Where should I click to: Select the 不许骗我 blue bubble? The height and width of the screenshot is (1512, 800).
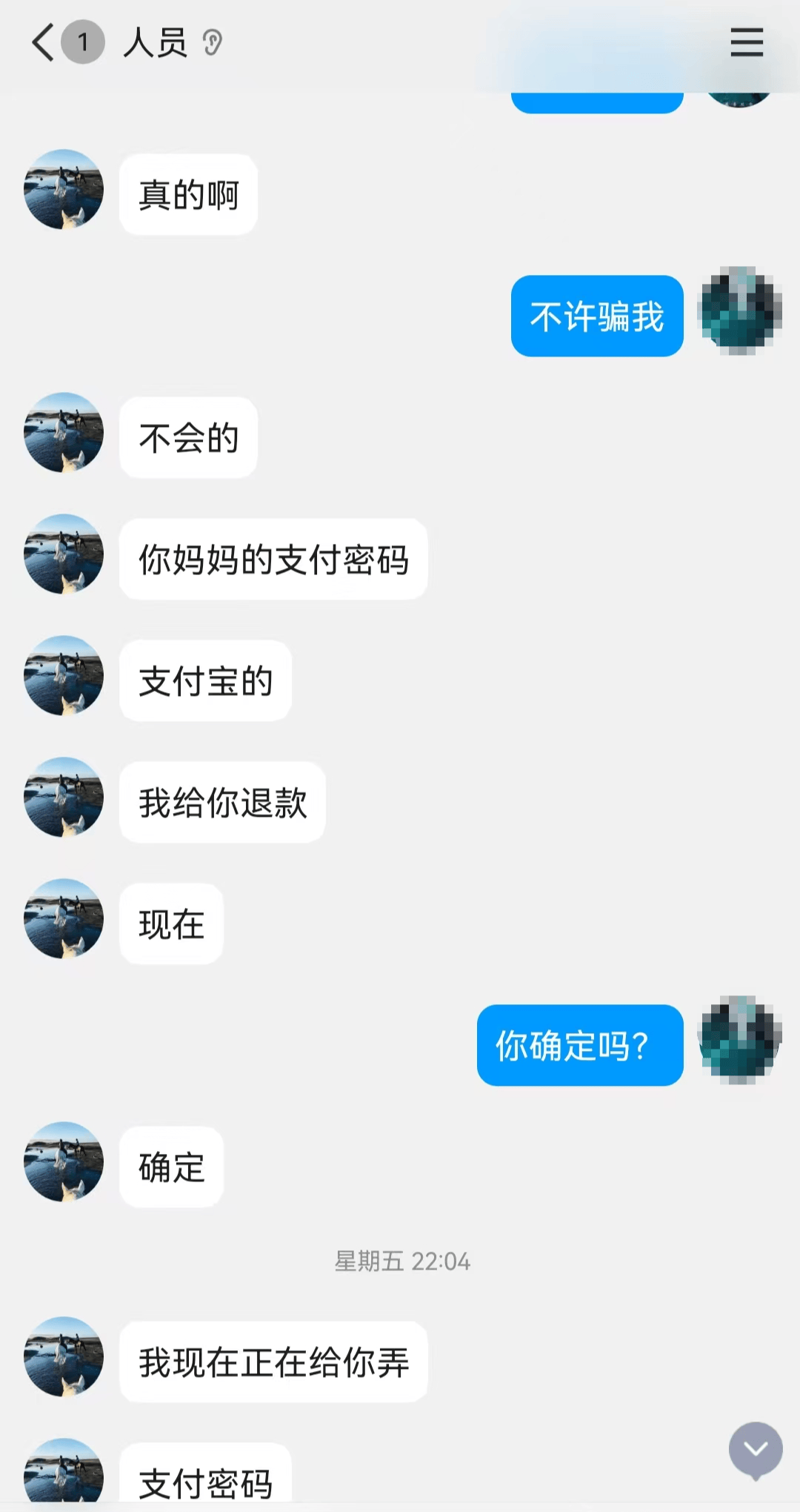point(597,315)
